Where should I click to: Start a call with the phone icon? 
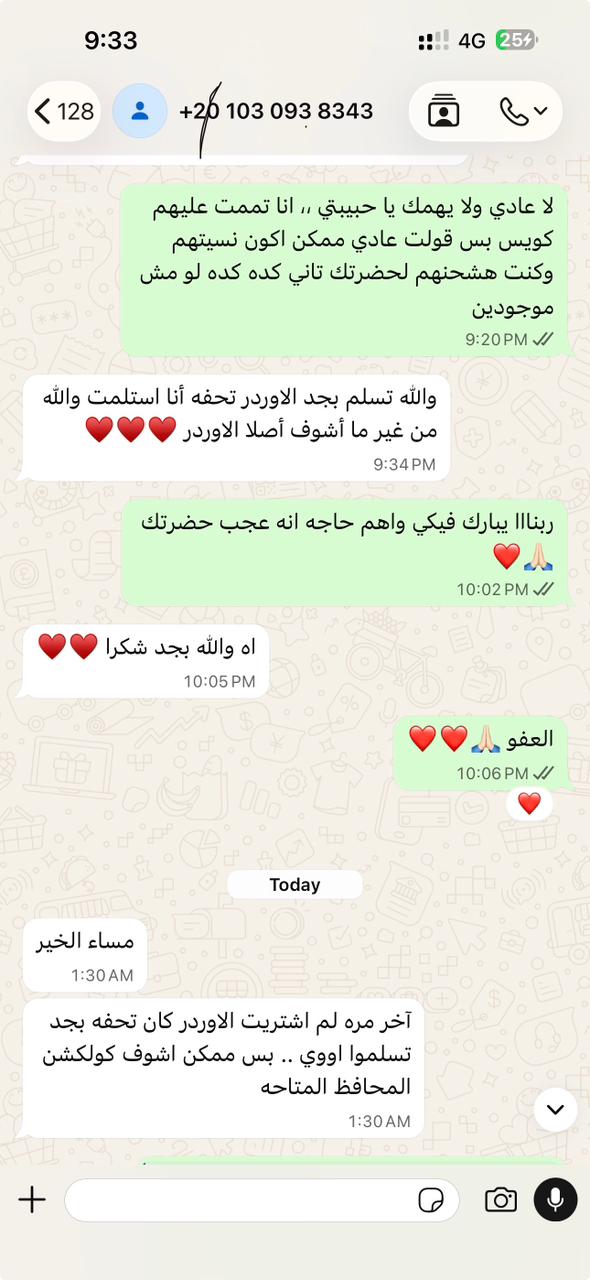click(x=524, y=111)
